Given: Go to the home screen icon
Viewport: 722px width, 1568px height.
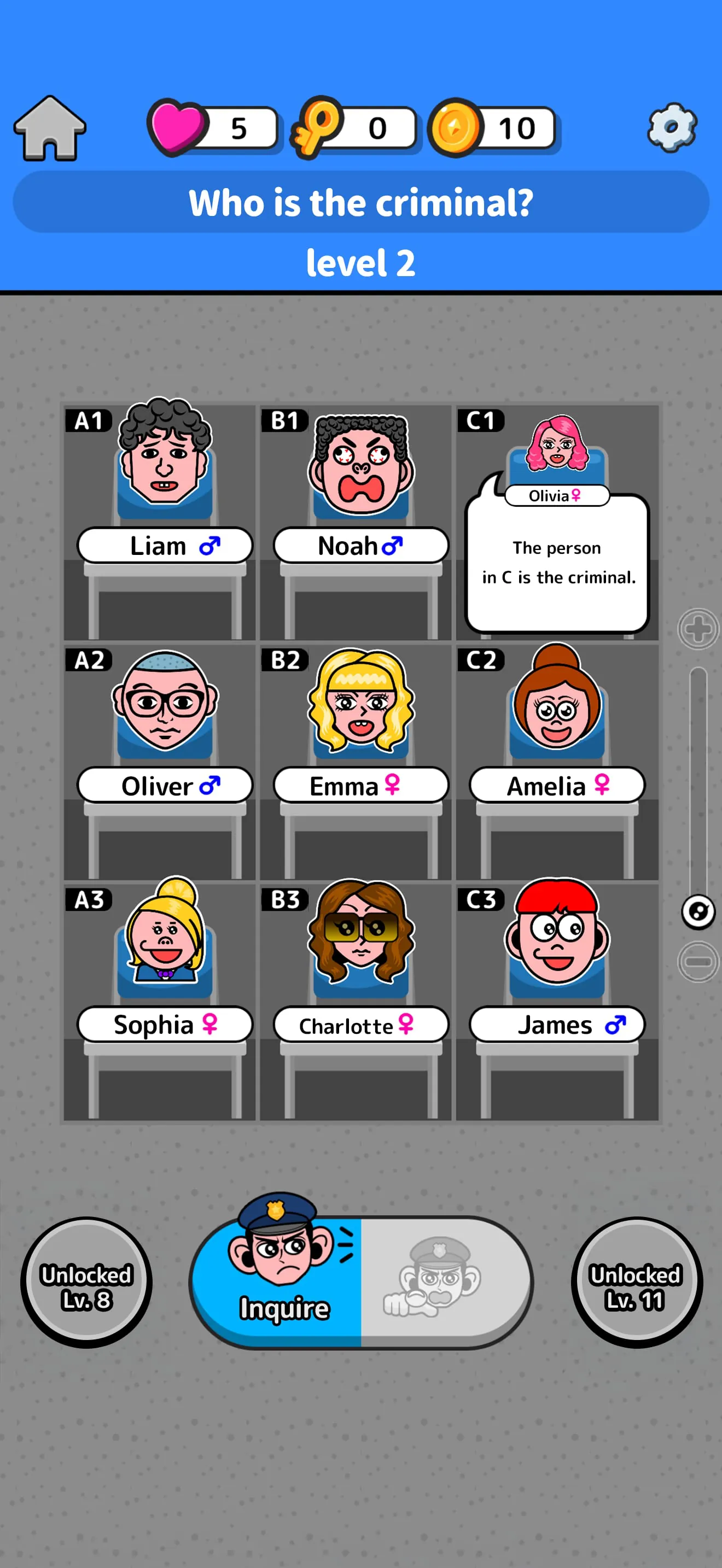Looking at the screenshot, I should tap(49, 128).
